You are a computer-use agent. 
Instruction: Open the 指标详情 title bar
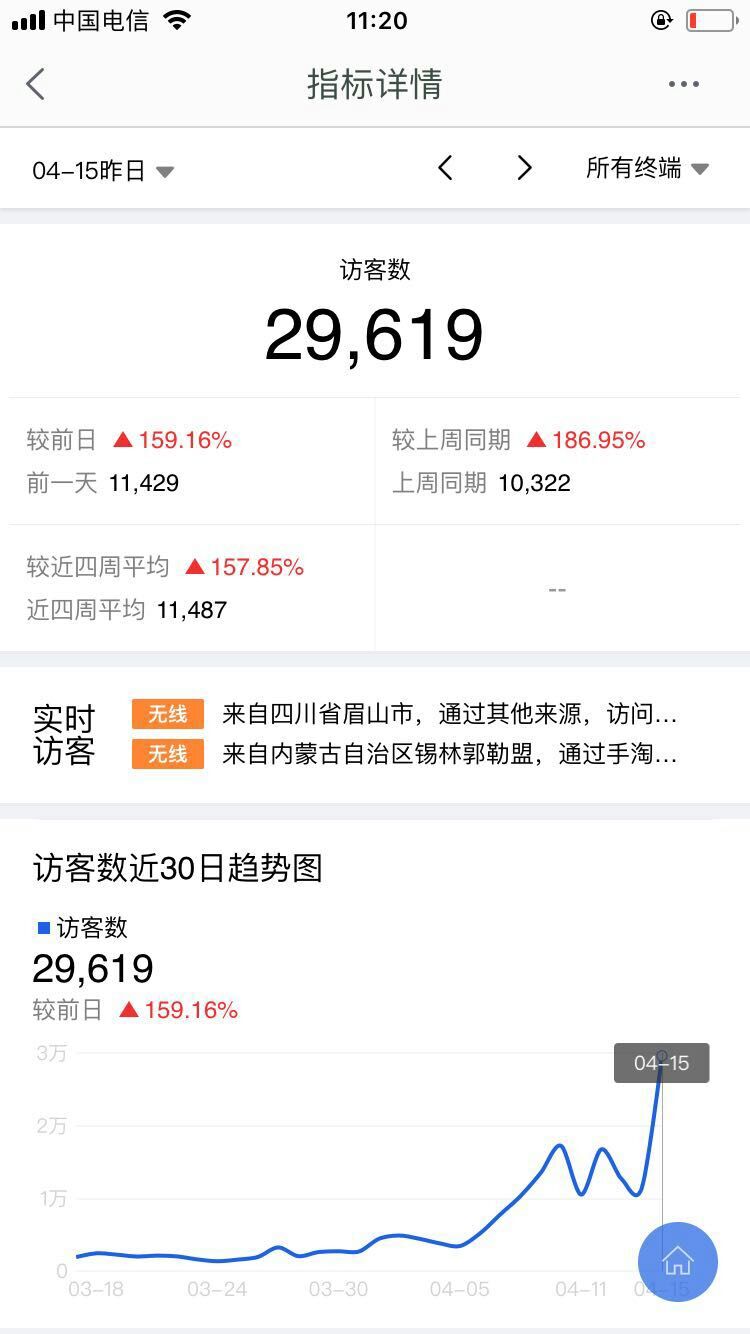pyautogui.click(x=375, y=84)
